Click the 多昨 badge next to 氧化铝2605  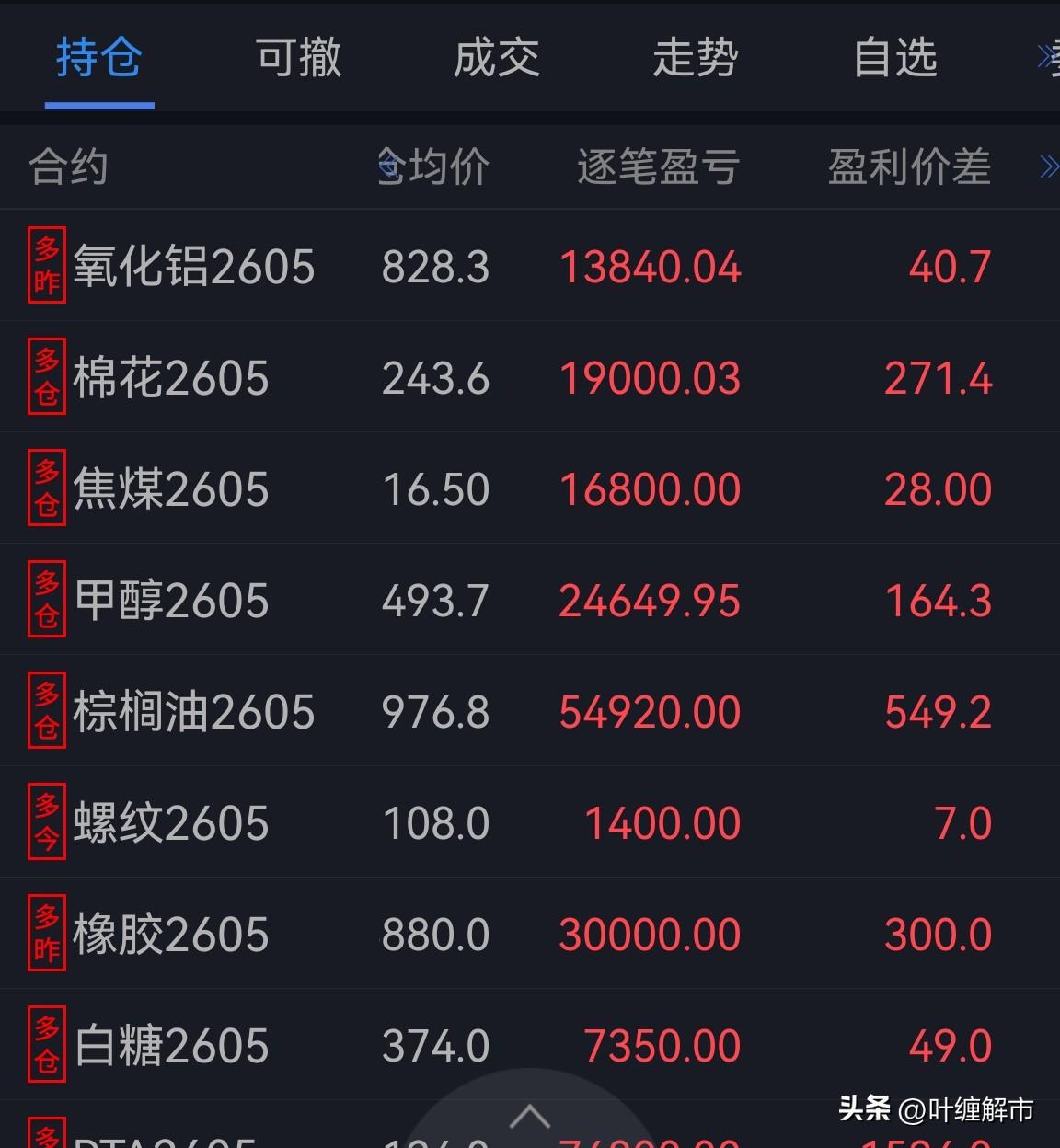click(x=46, y=266)
